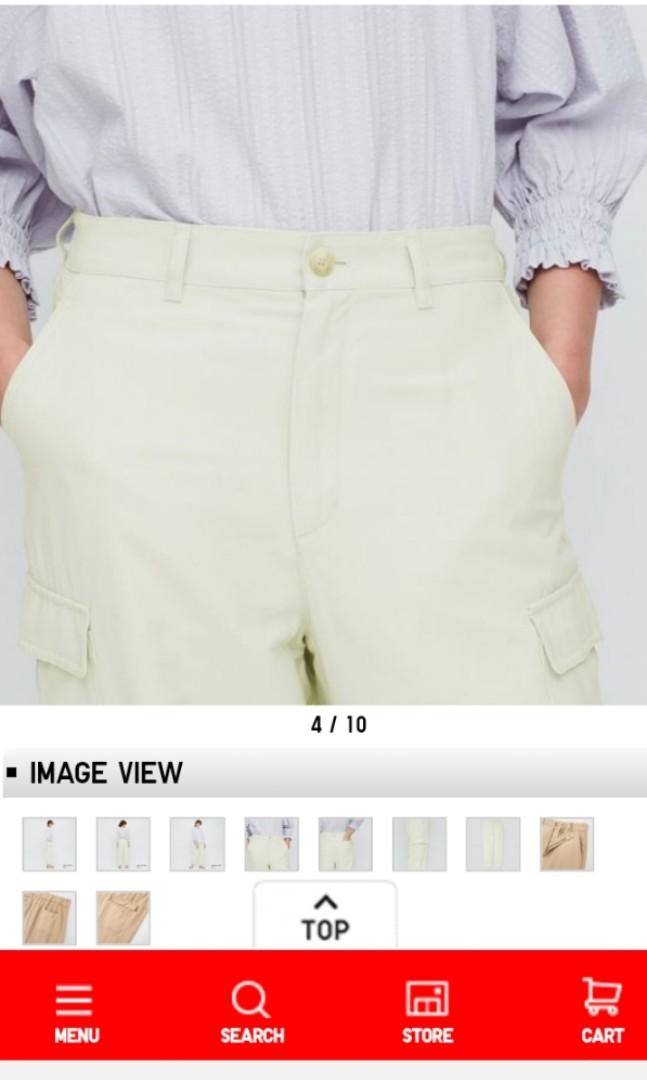Viewport: 647px width, 1080px height.
Task: Select the fourth thumbnail, front waist close-up
Action: coord(271,844)
